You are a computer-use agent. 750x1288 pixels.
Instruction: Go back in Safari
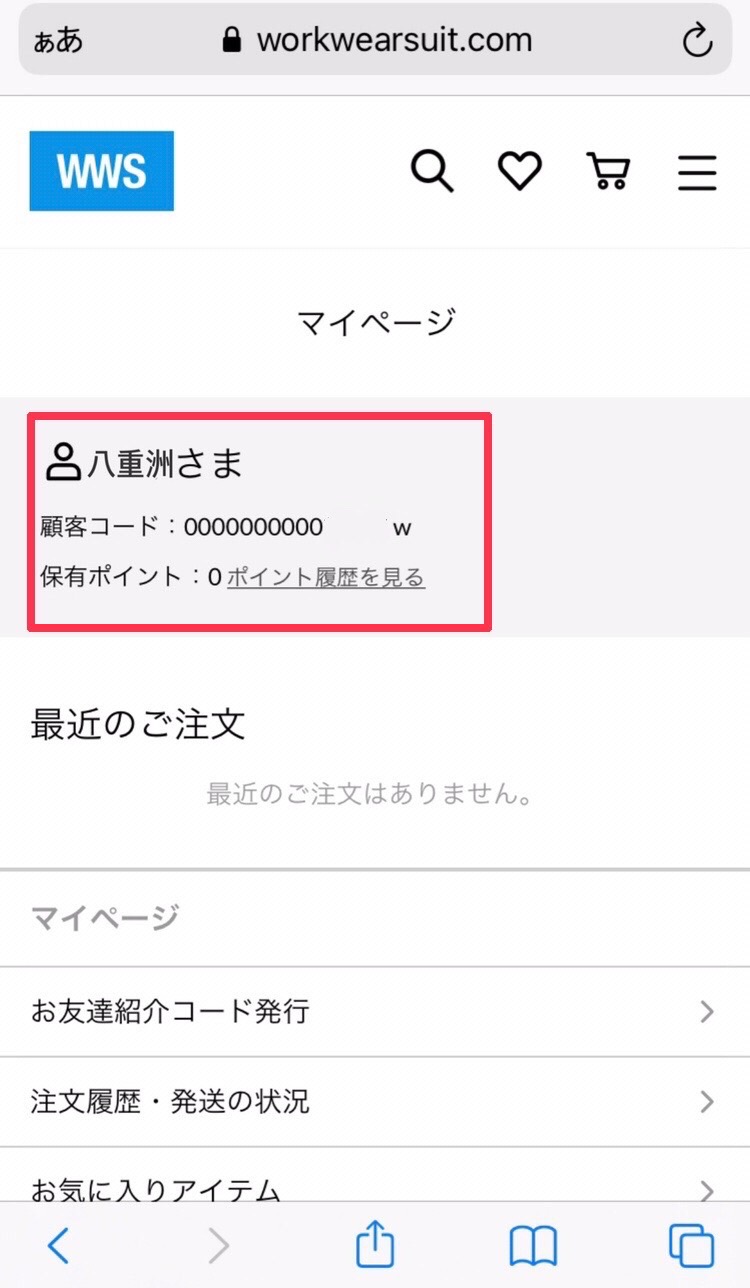58,1246
